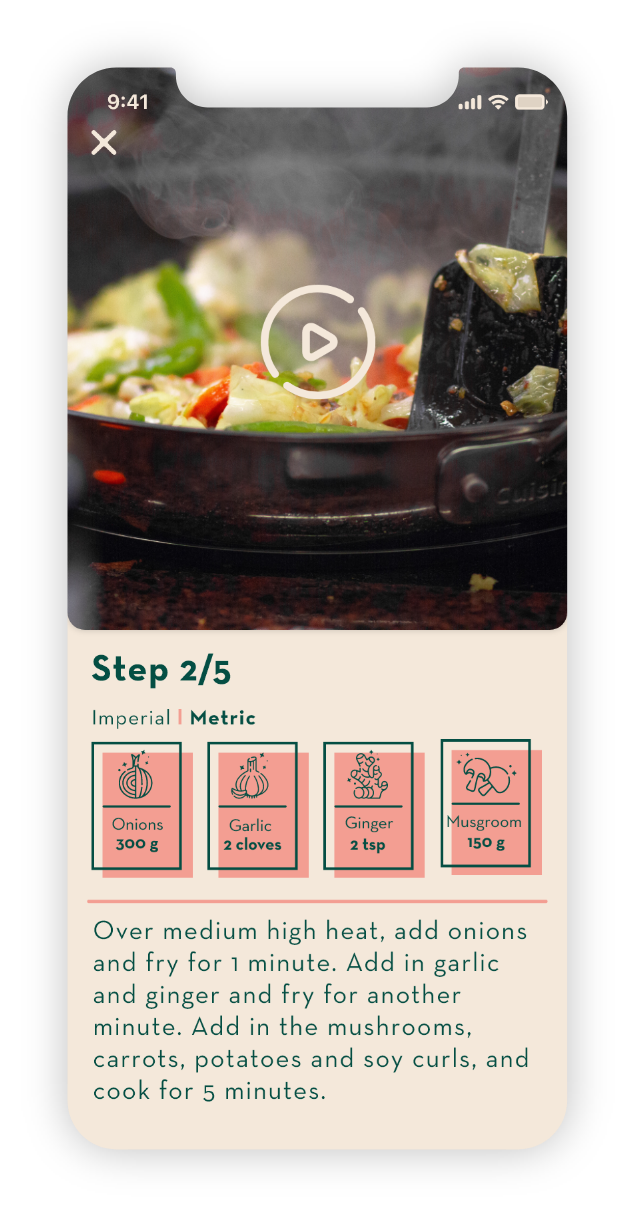Open the Ginger ingredient card
Viewport: 635px width, 1217px height.
coord(373,809)
